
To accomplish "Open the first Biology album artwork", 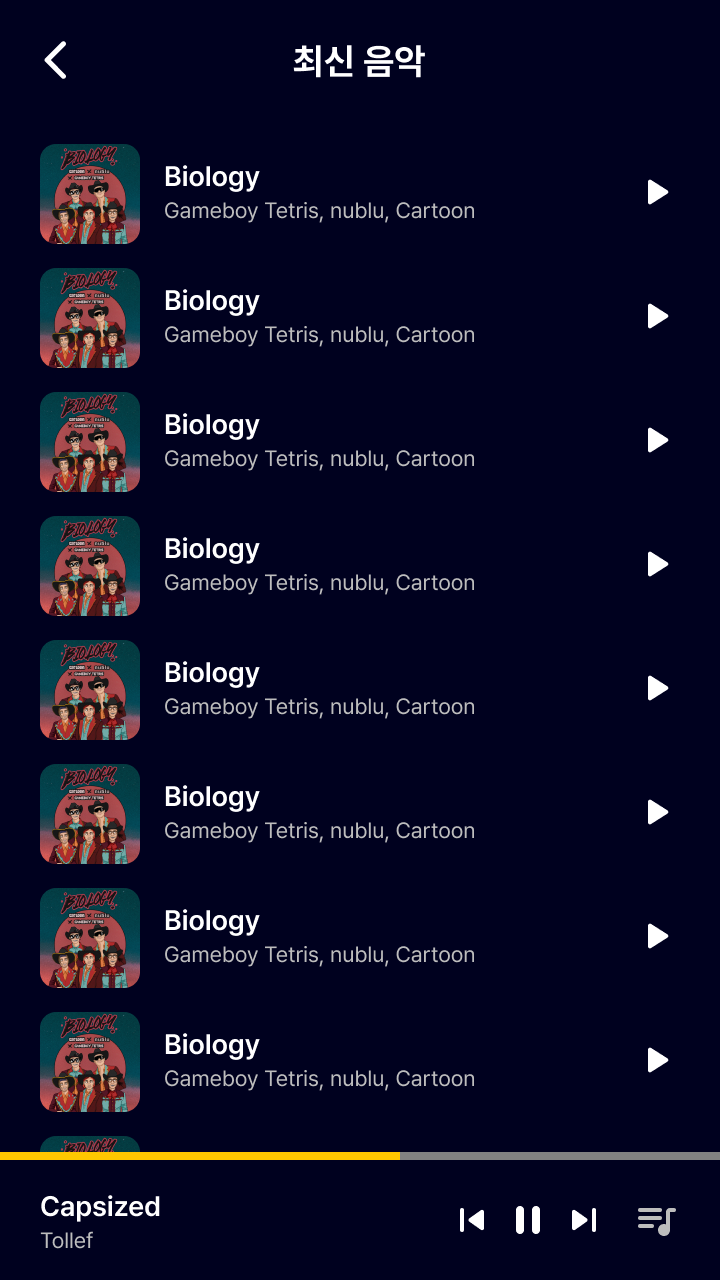I will click(x=89, y=194).
